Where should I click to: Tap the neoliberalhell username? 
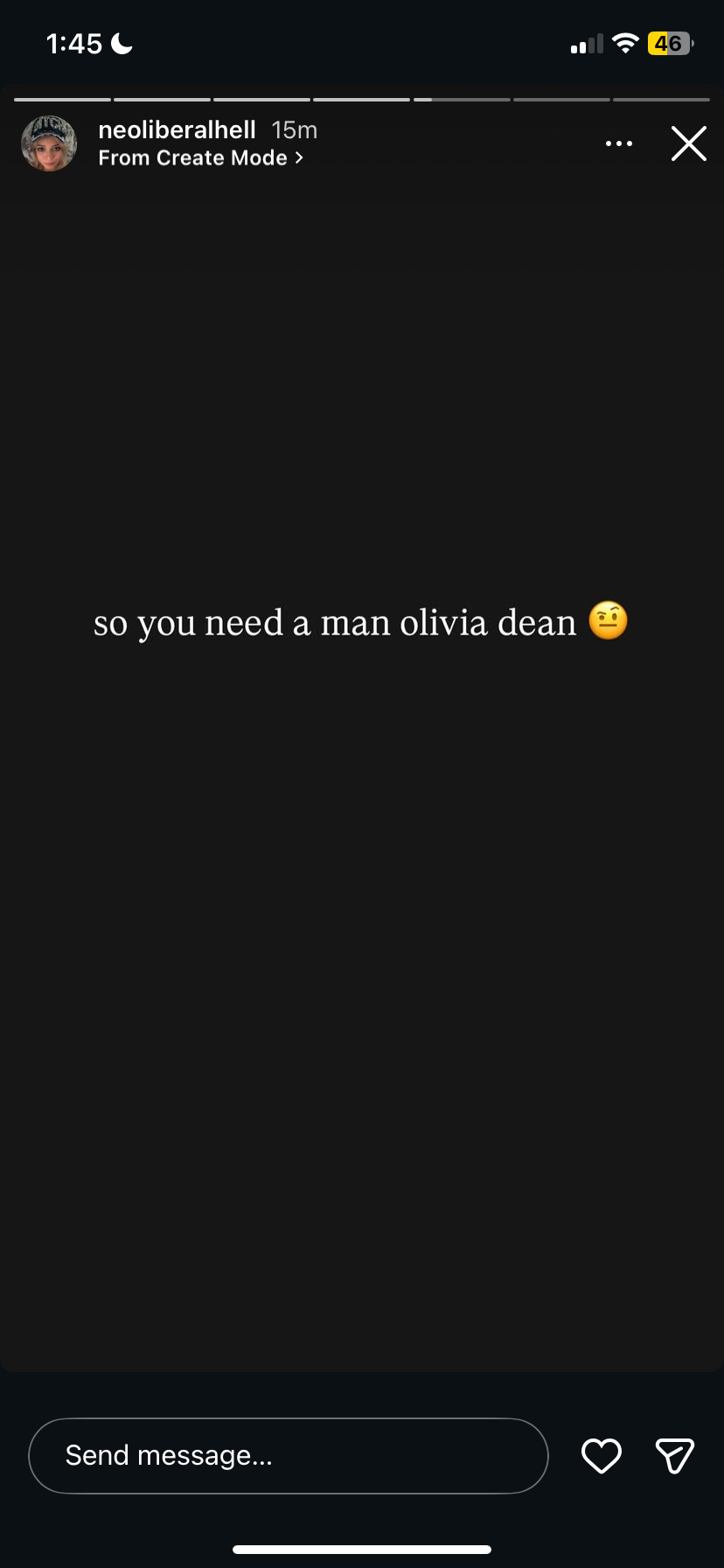tap(177, 130)
